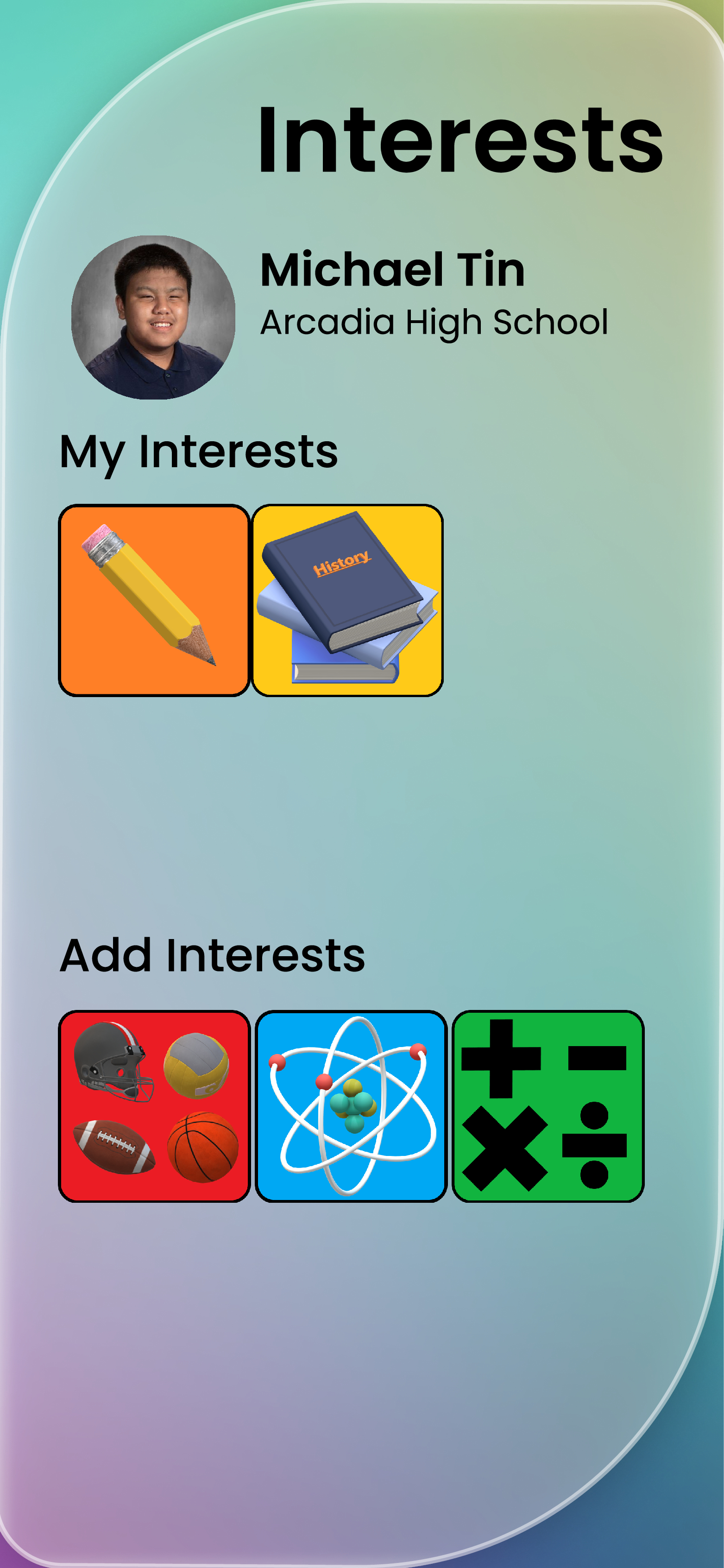Screen dimensions: 724x1568
Task: Add the math symbols interest tile
Action: [548, 1105]
